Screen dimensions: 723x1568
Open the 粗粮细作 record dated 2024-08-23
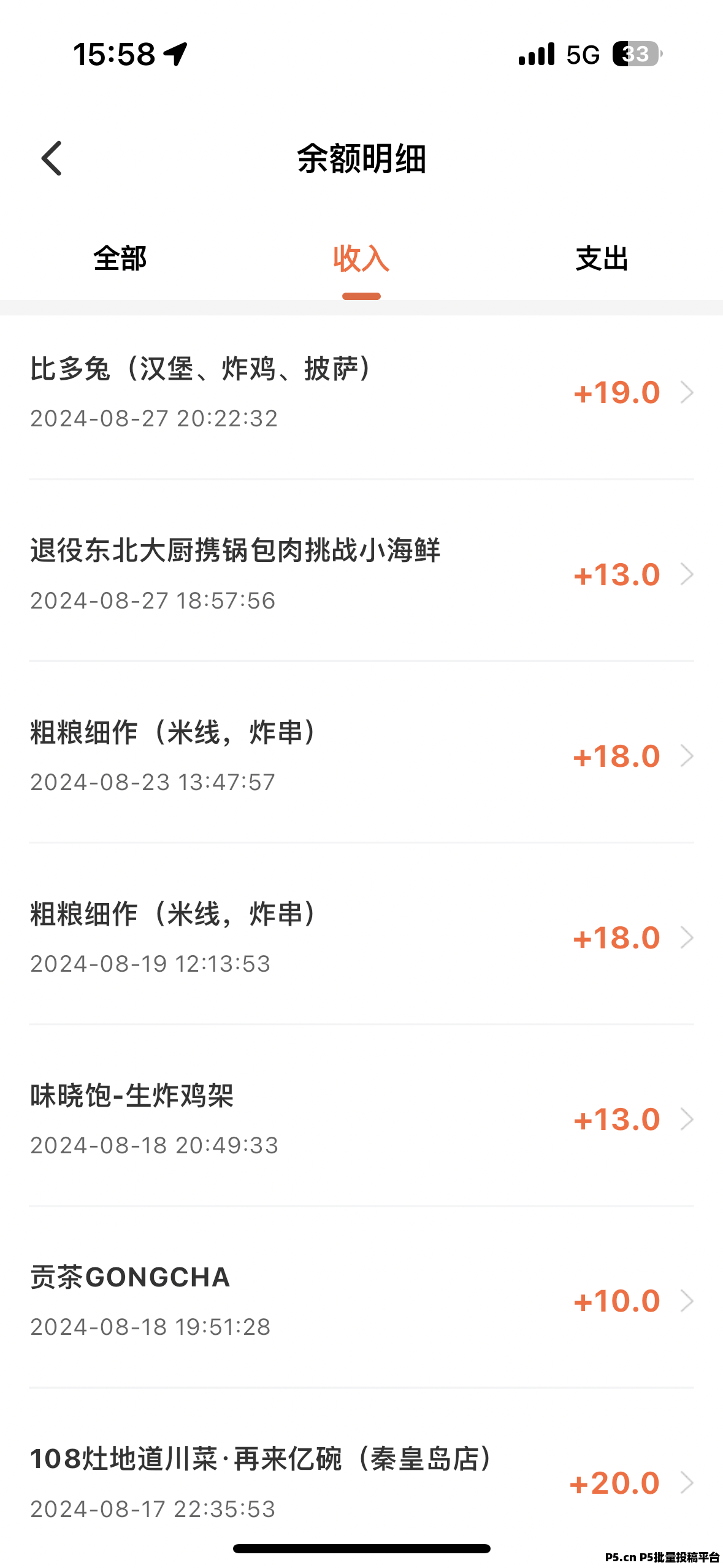point(361,756)
